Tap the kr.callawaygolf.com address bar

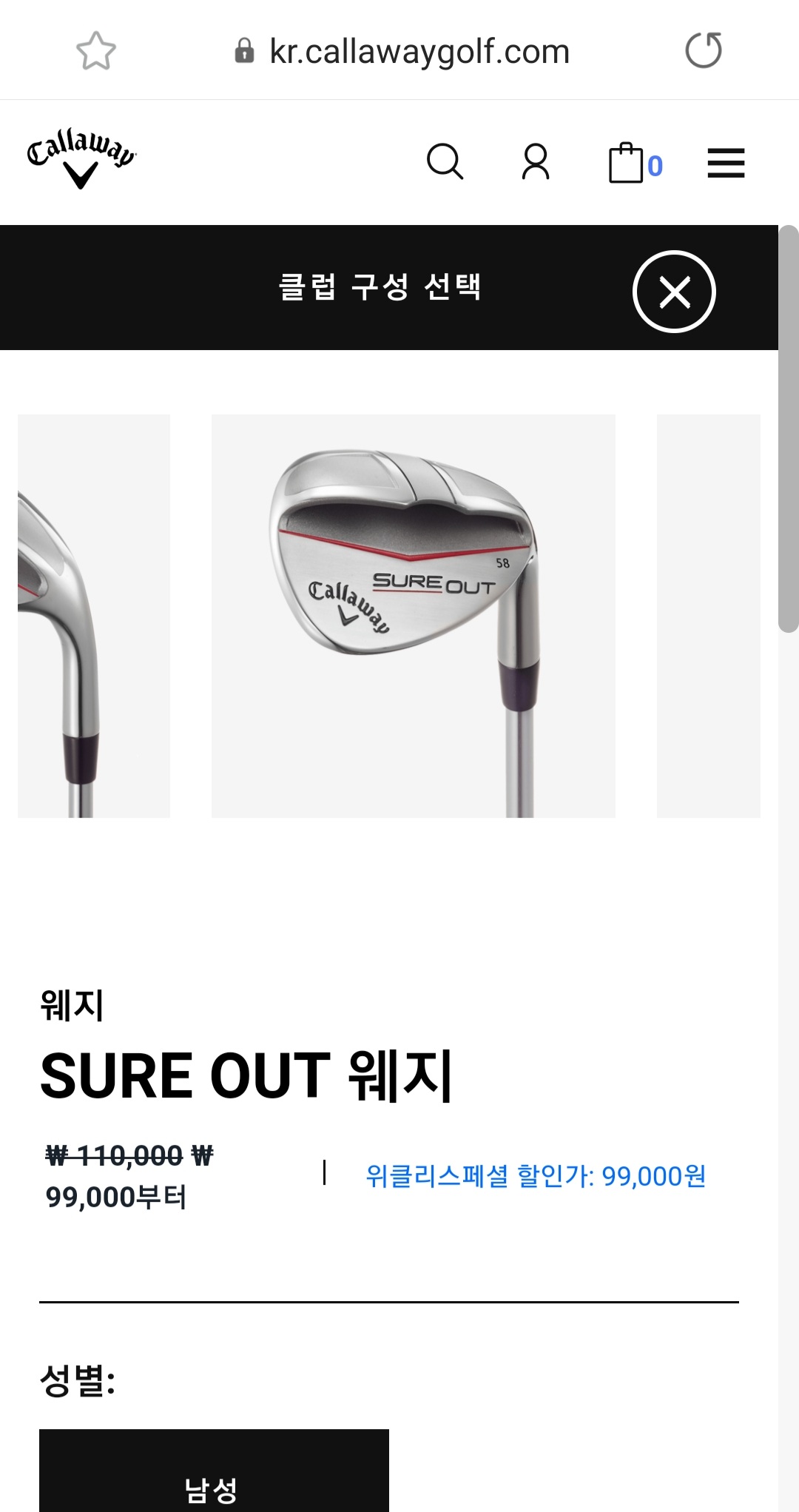click(419, 52)
